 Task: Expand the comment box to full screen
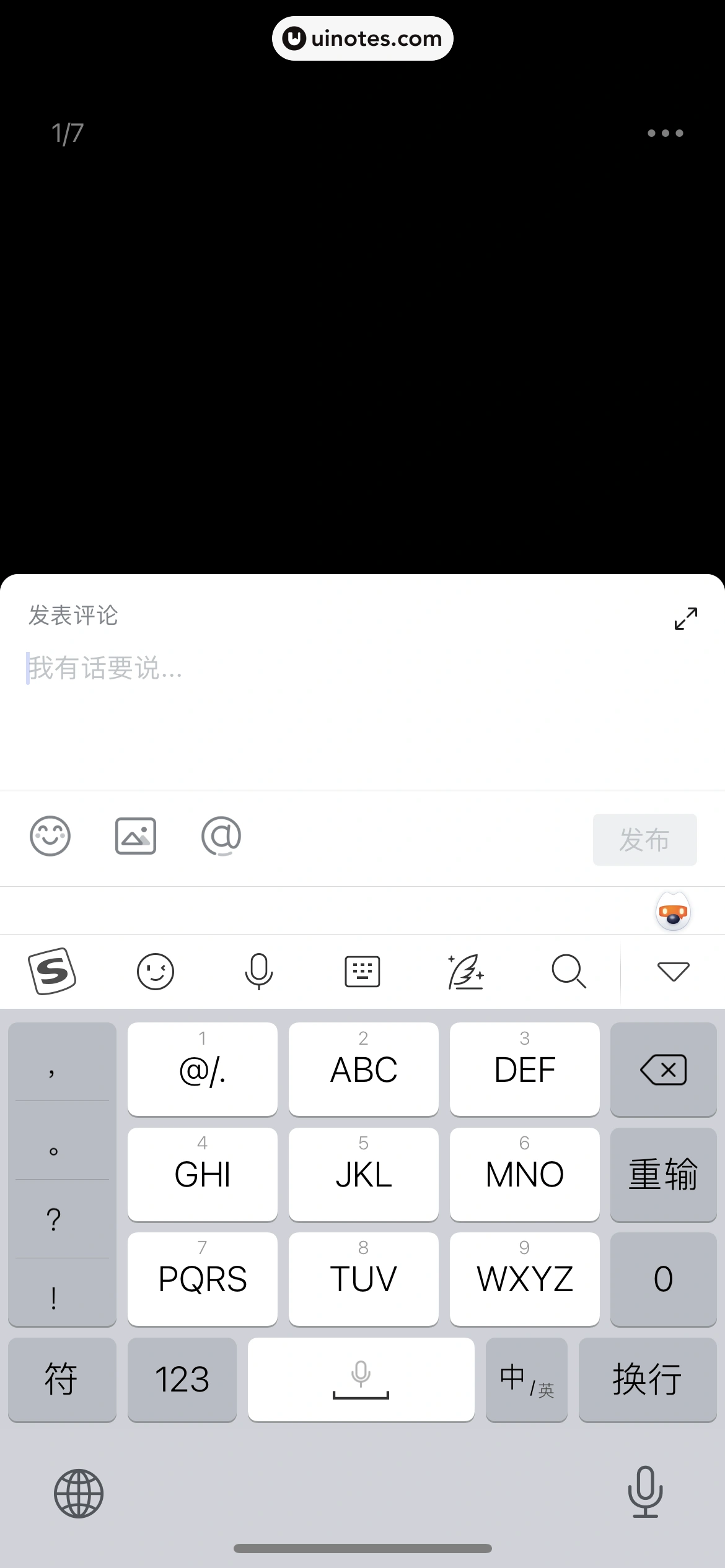pyautogui.click(x=685, y=618)
